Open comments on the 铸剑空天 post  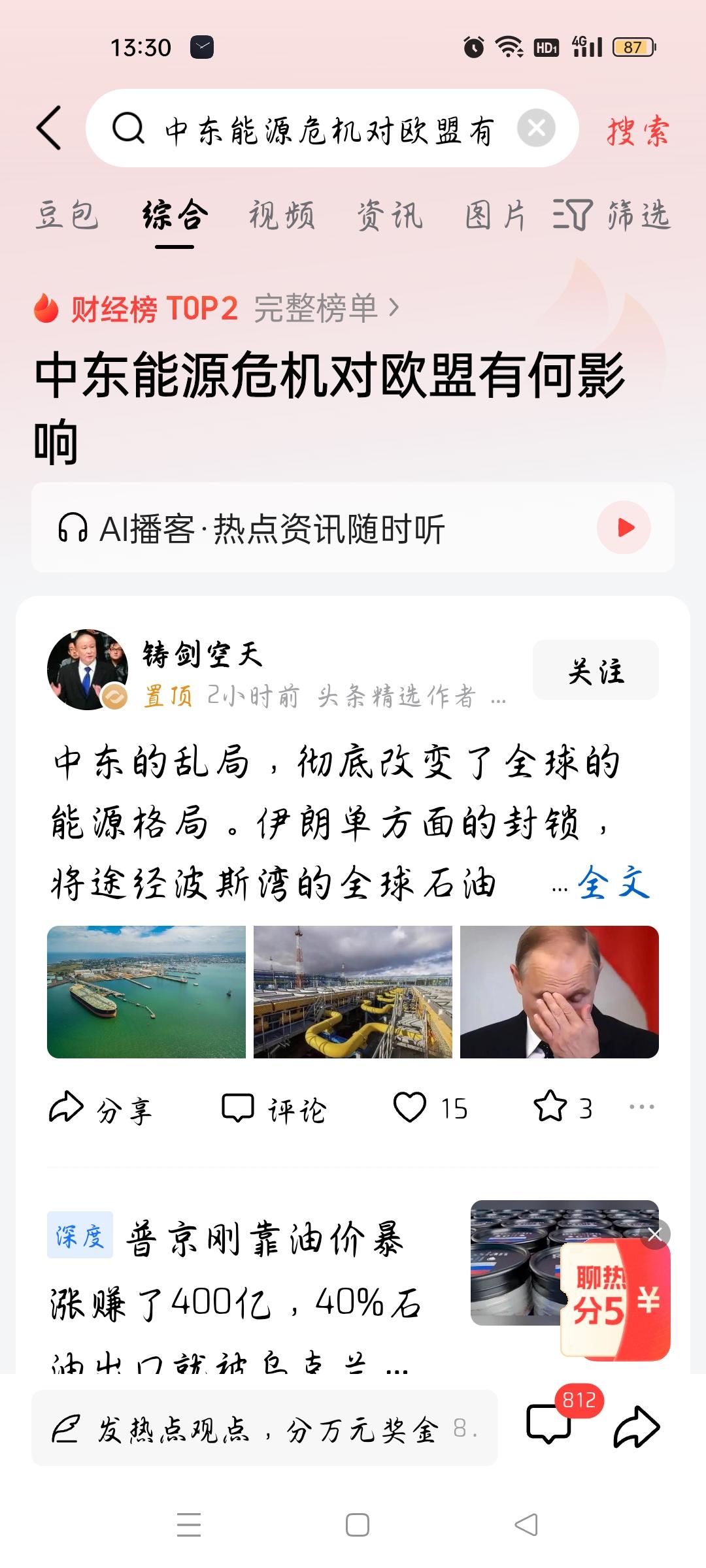pyautogui.click(x=275, y=1107)
